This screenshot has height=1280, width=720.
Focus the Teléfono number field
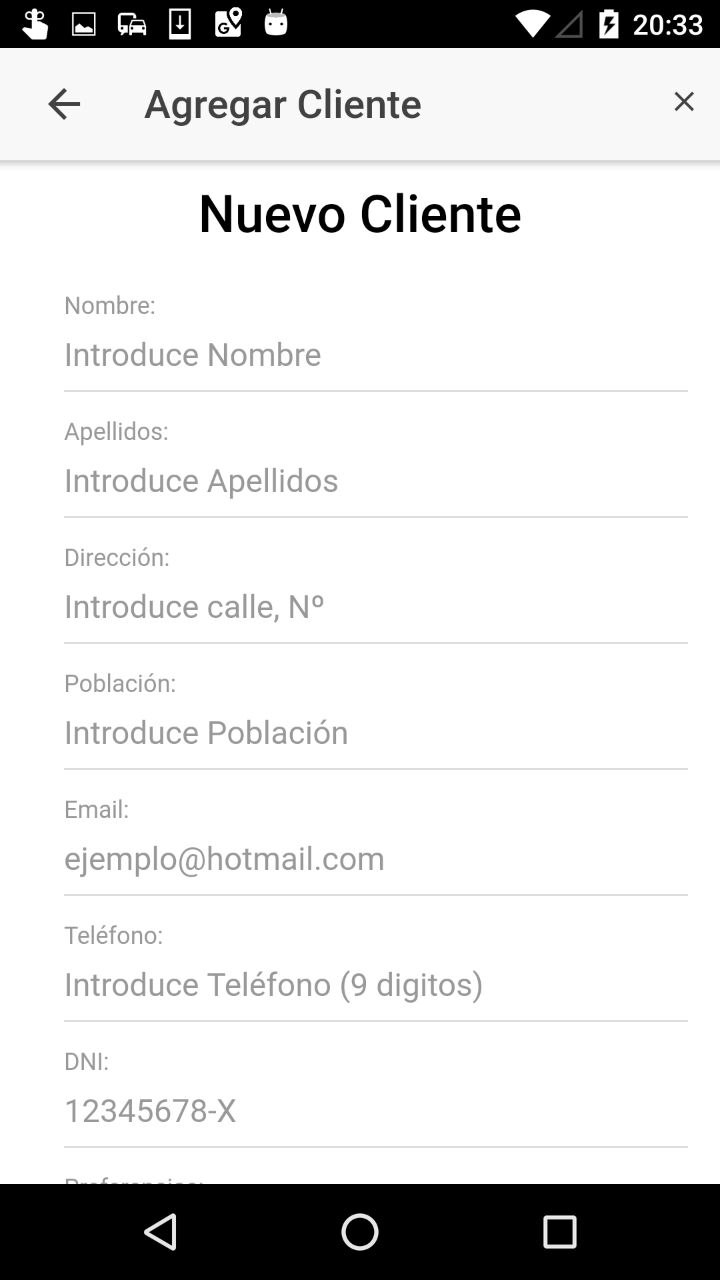click(375, 985)
